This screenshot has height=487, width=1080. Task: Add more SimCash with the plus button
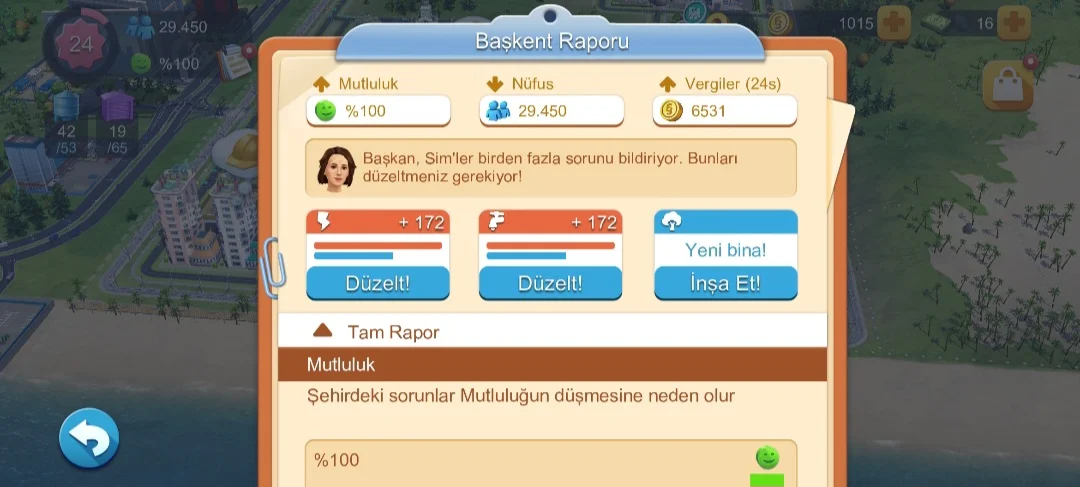pos(1014,23)
